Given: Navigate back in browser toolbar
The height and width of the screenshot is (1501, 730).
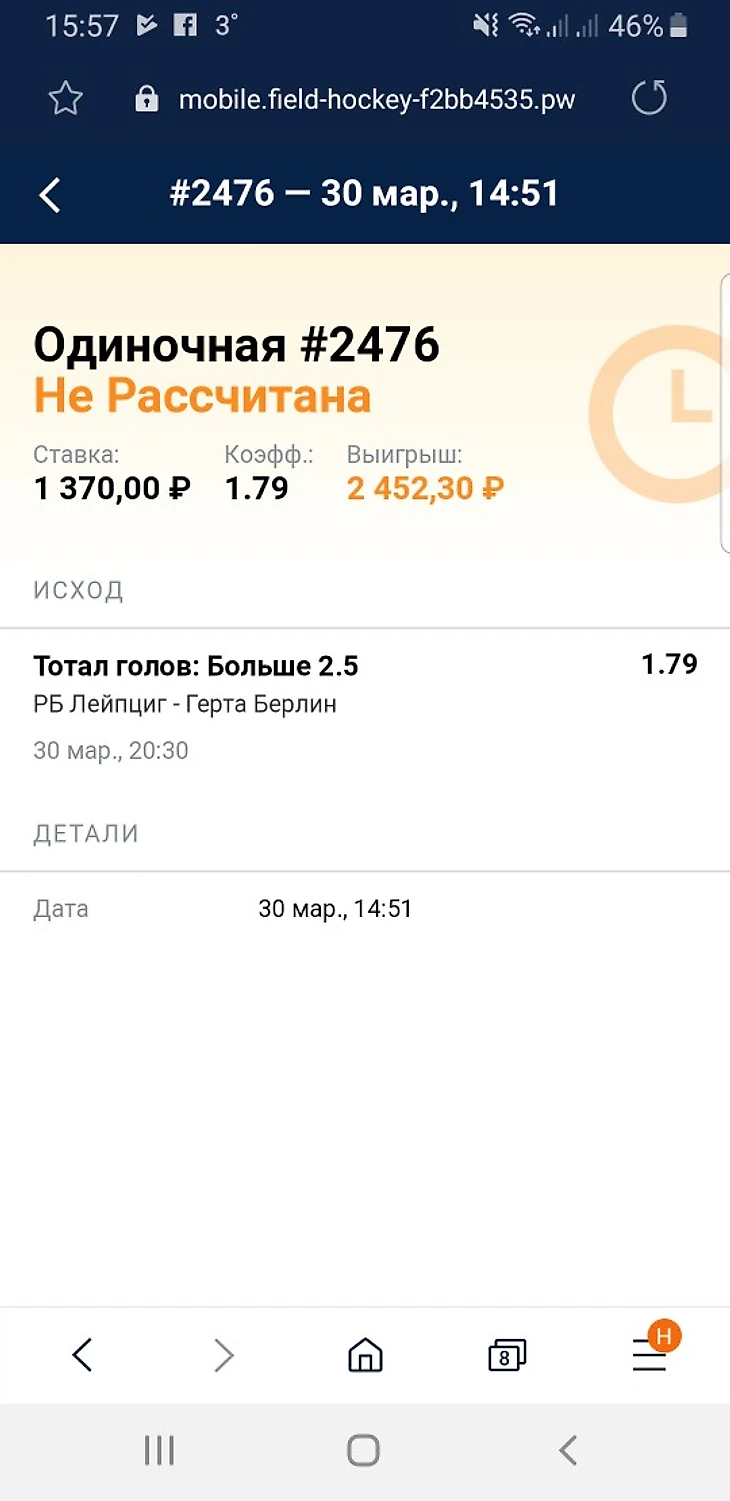Looking at the screenshot, I should tap(82, 1355).
